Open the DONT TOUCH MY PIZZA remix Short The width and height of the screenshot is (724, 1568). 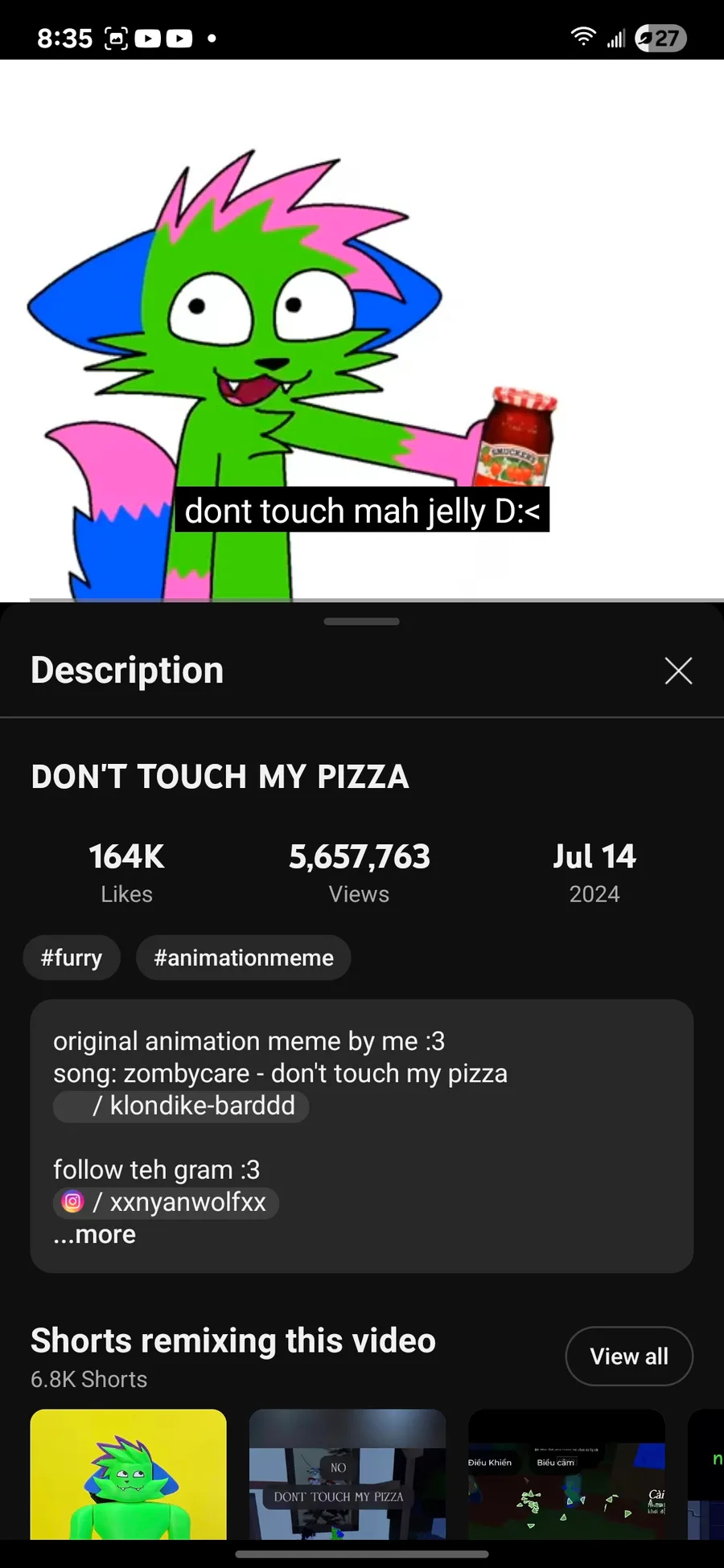point(348,1474)
